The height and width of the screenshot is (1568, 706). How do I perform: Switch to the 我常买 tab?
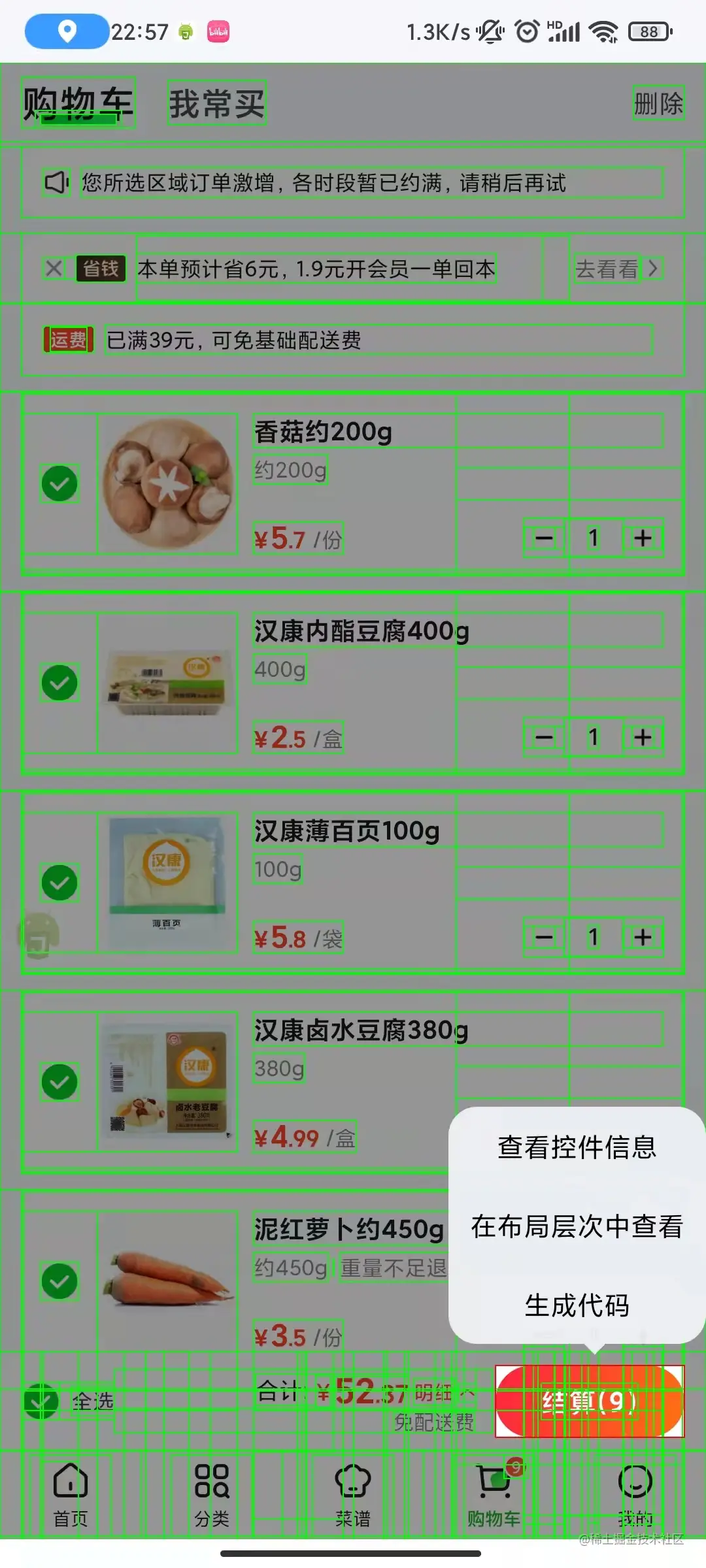click(x=216, y=103)
